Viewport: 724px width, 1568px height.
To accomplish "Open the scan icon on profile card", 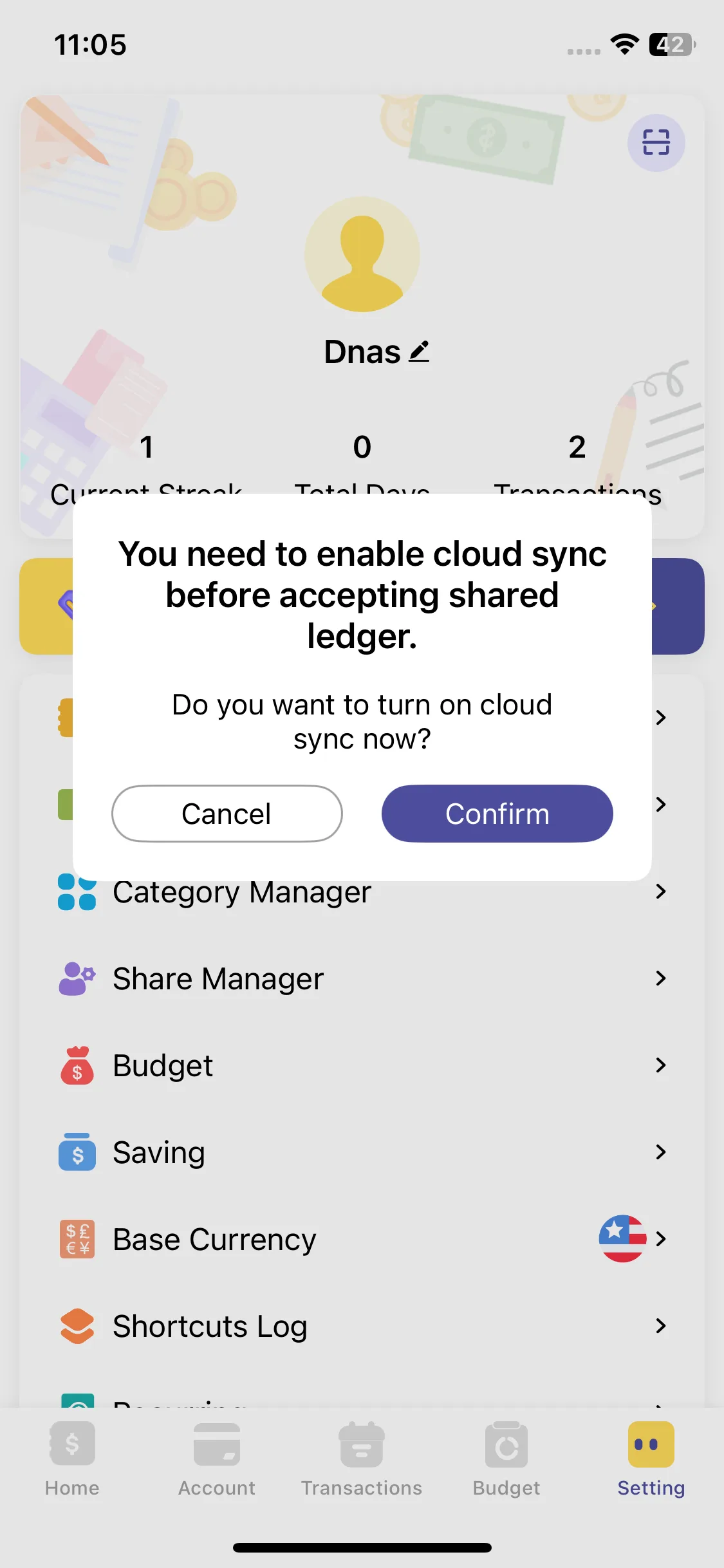I will click(656, 142).
